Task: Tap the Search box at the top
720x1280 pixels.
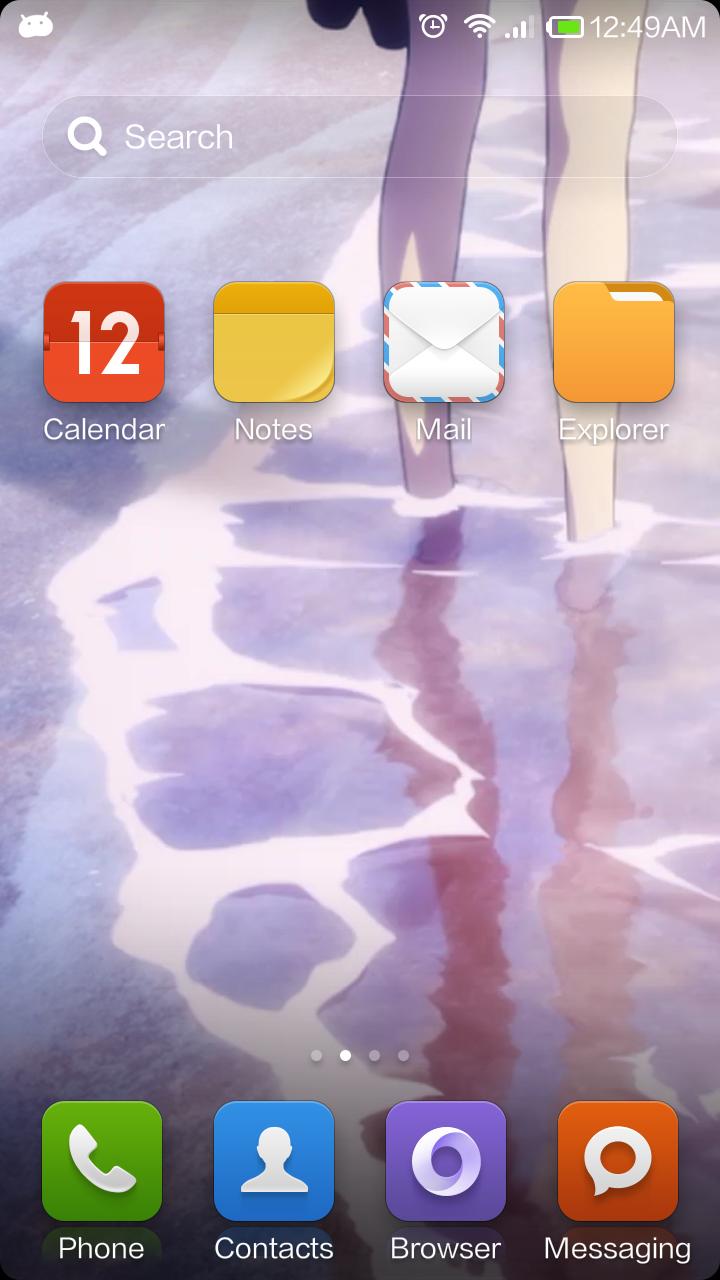Action: click(360, 137)
